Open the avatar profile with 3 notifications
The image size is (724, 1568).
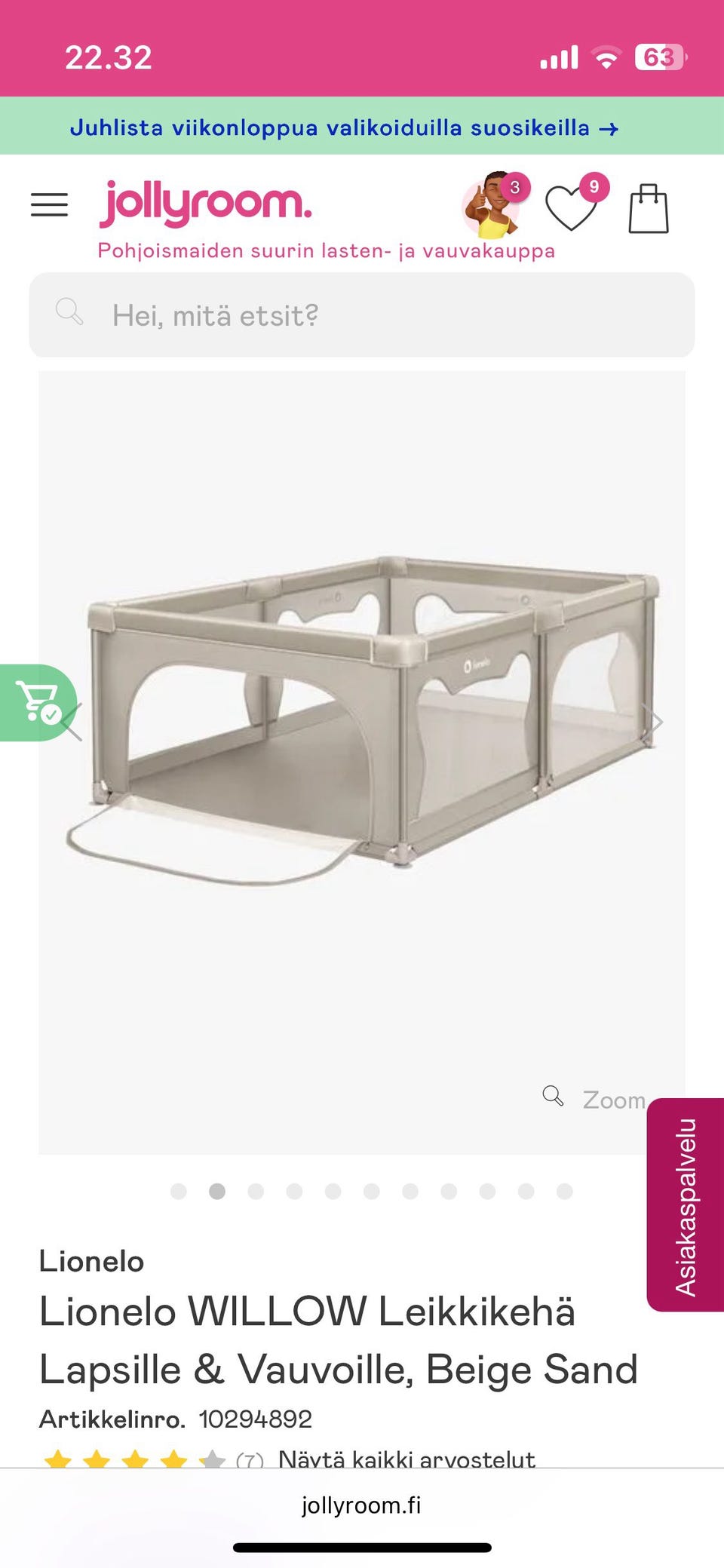point(492,205)
